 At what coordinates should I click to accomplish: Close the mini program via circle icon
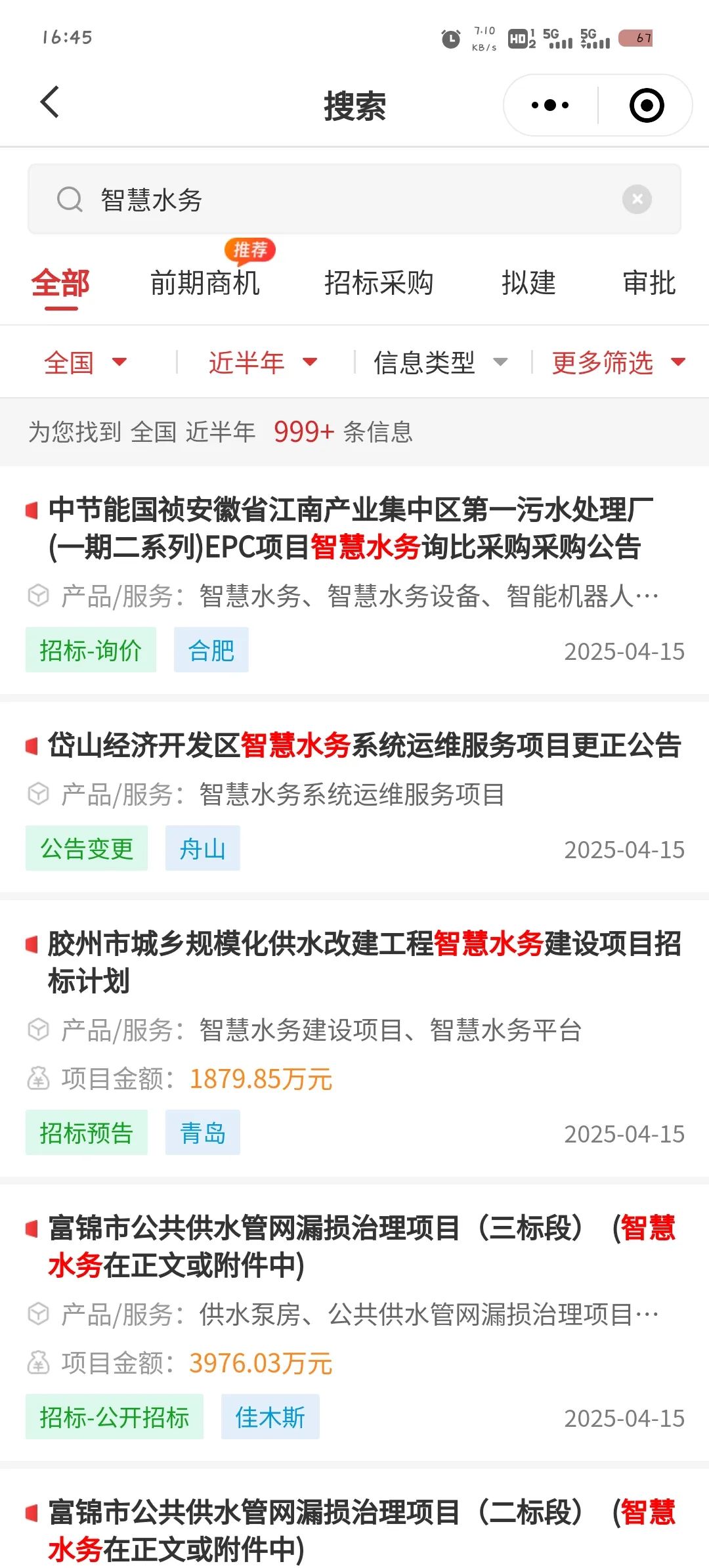pos(647,105)
